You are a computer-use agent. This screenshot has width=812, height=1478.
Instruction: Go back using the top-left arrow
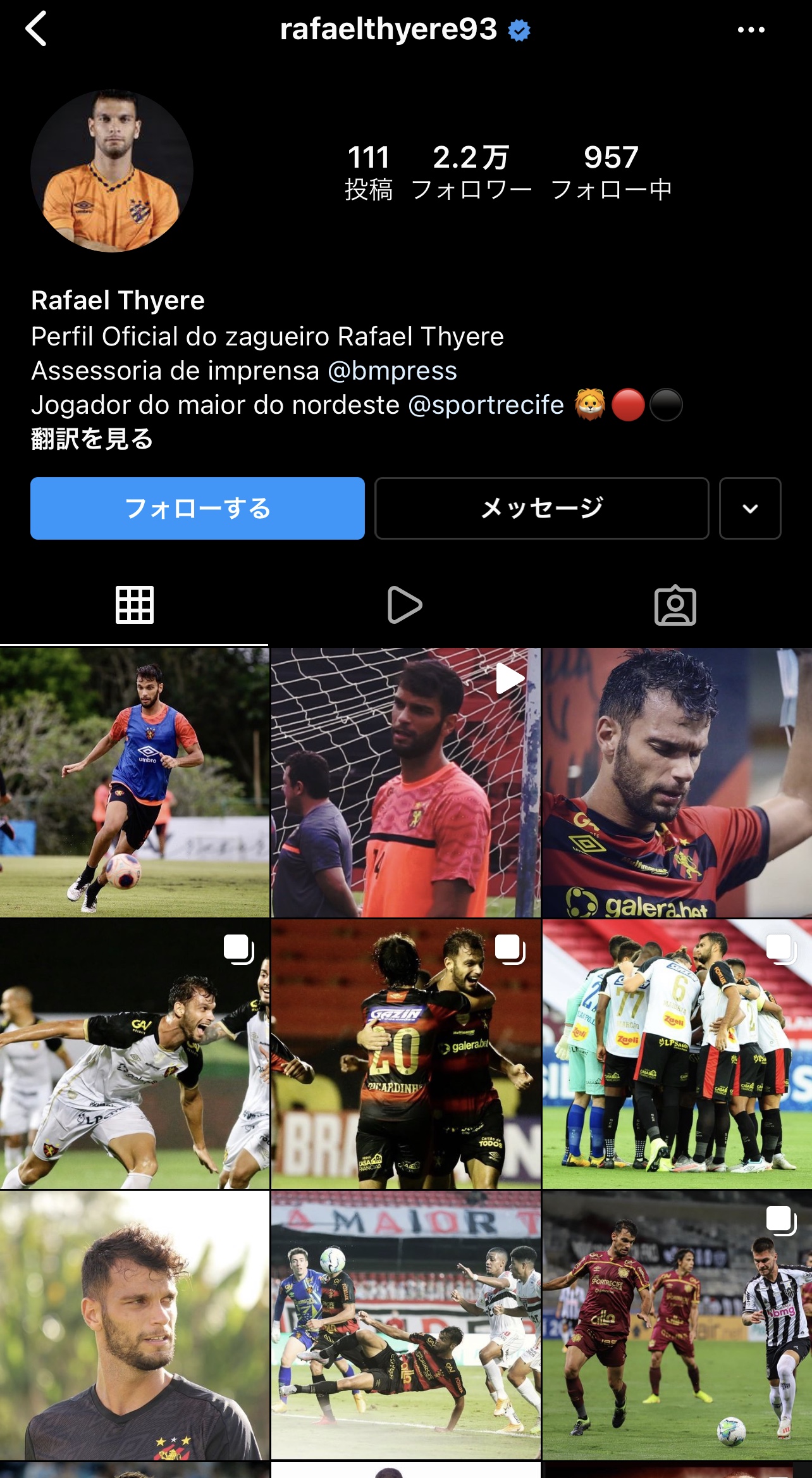pos(37,29)
